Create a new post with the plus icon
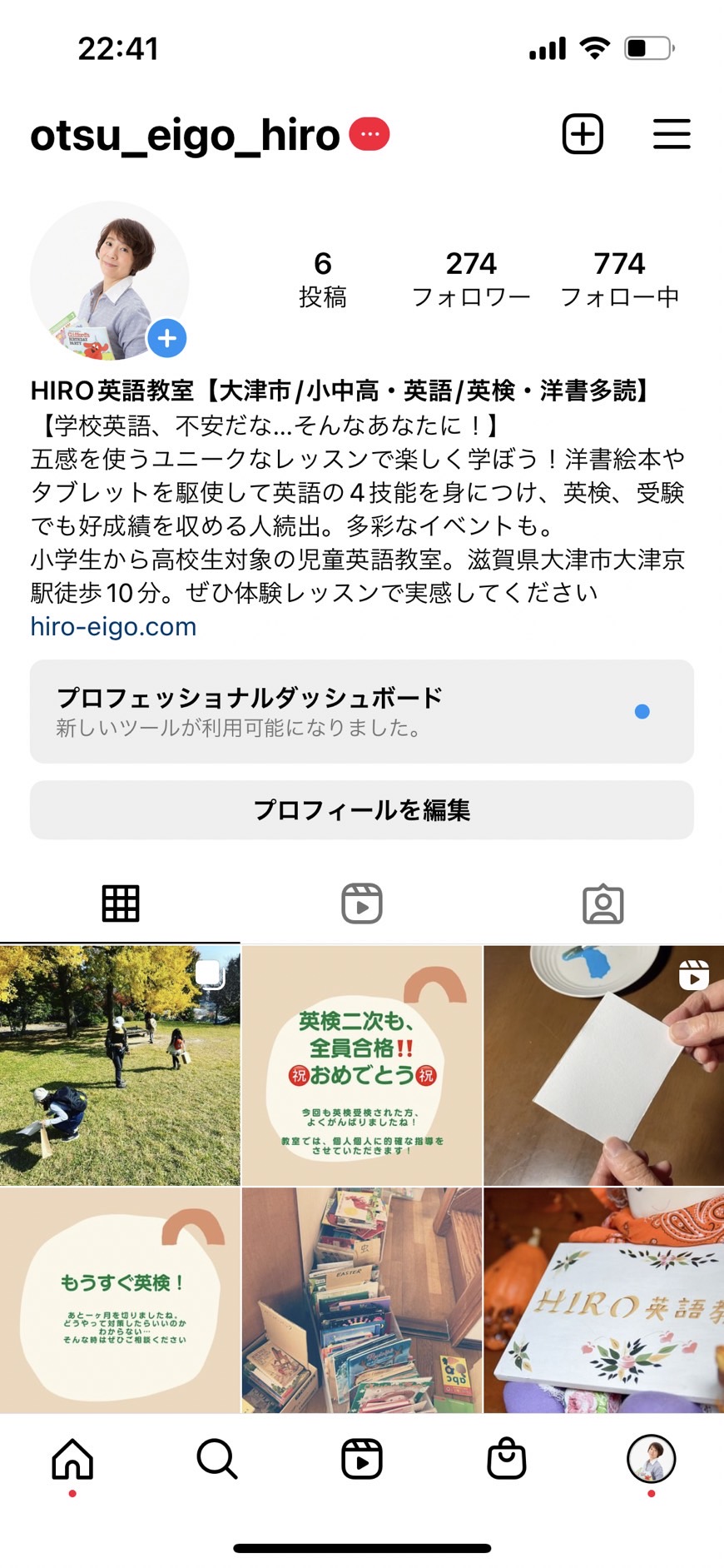This screenshot has height=1568, width=724. pos(583,134)
